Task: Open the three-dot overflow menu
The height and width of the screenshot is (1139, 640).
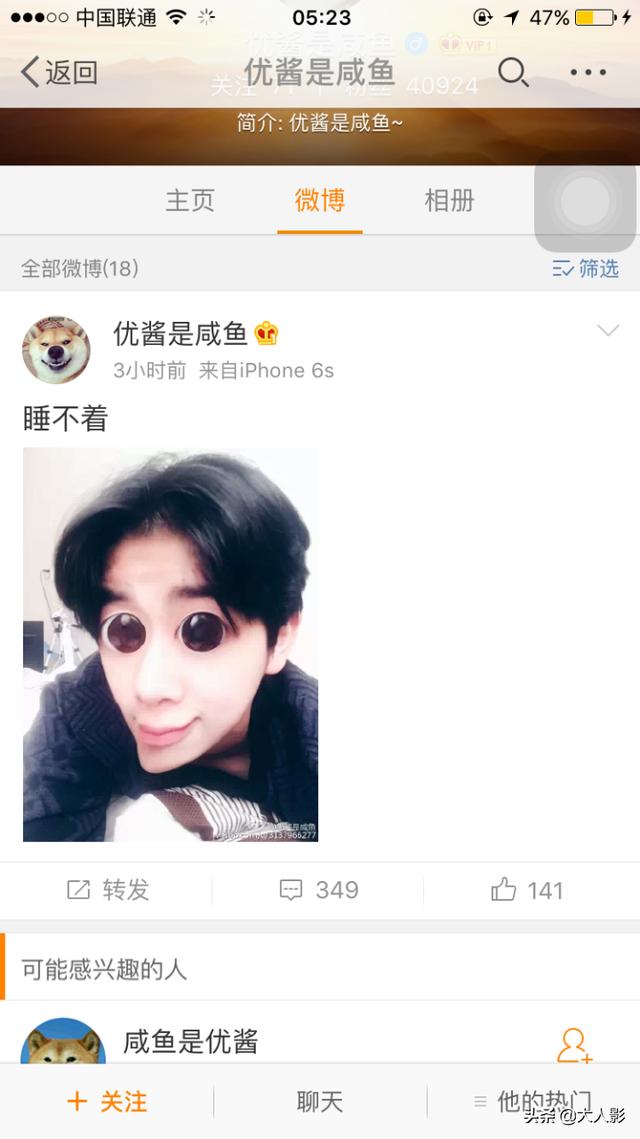Action: click(x=588, y=73)
